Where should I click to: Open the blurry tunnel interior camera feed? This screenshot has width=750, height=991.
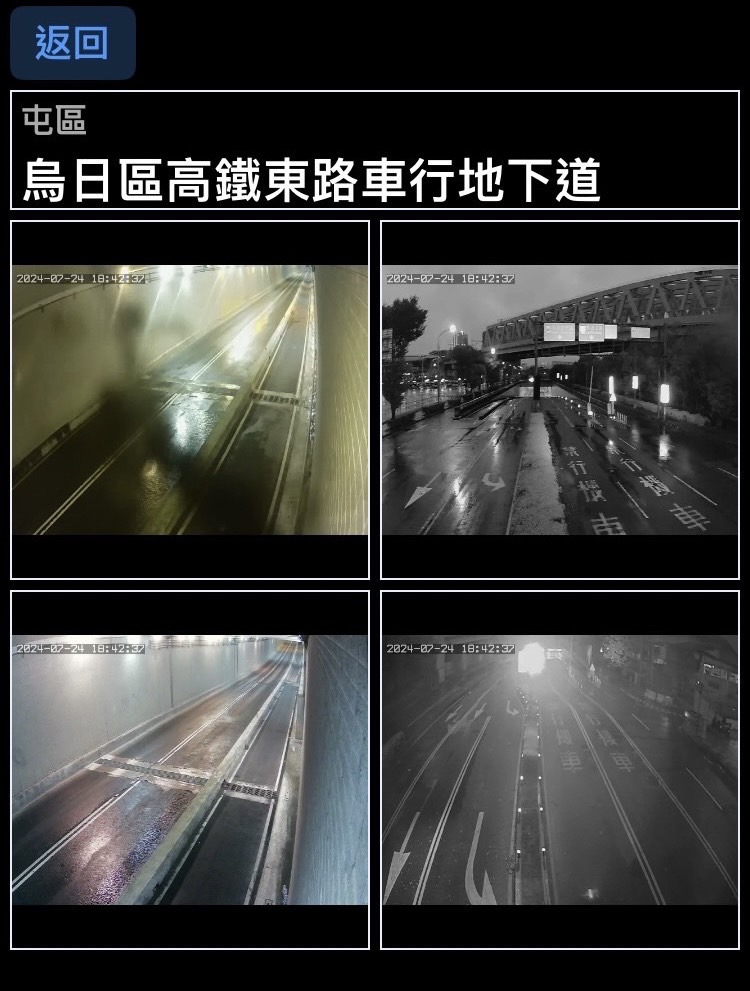coord(190,399)
